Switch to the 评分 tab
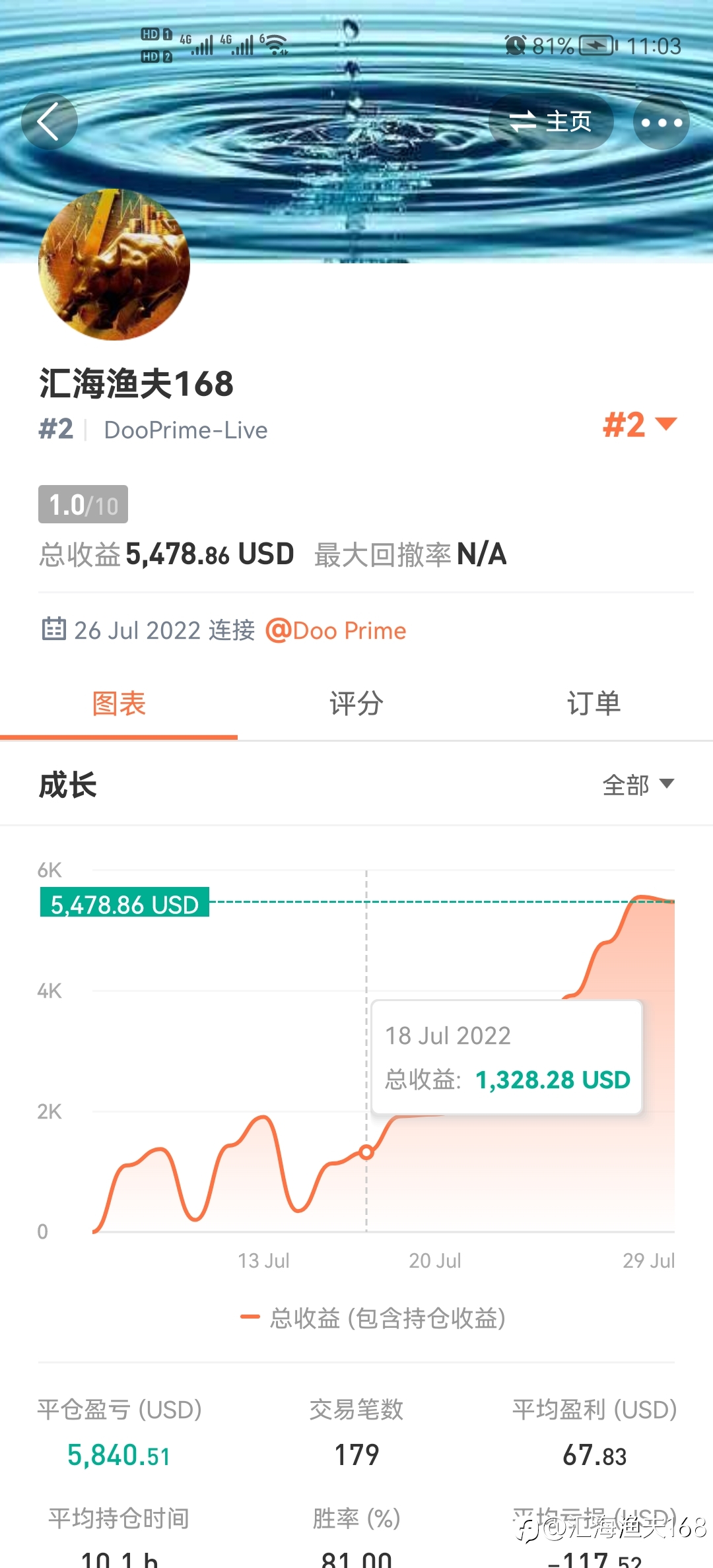Viewport: 713px width, 1568px height. point(356,703)
